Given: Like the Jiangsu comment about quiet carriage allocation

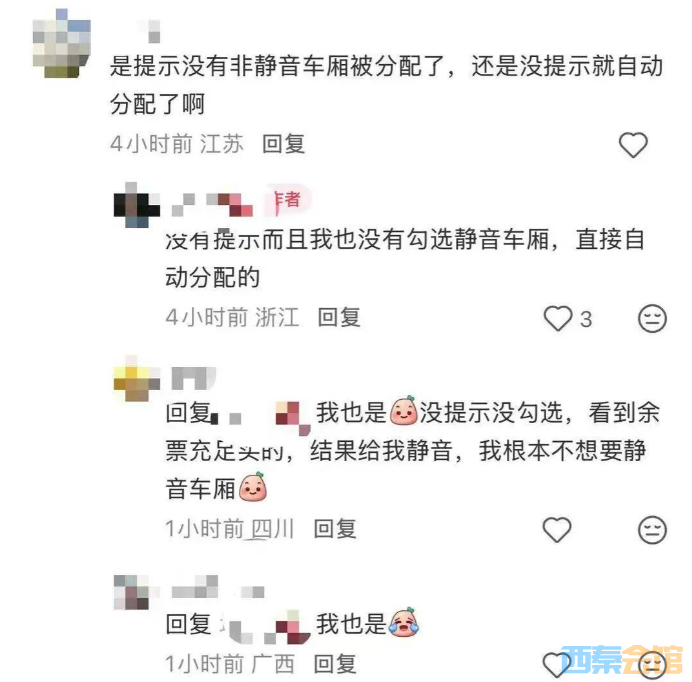Looking at the screenshot, I should click(633, 145).
